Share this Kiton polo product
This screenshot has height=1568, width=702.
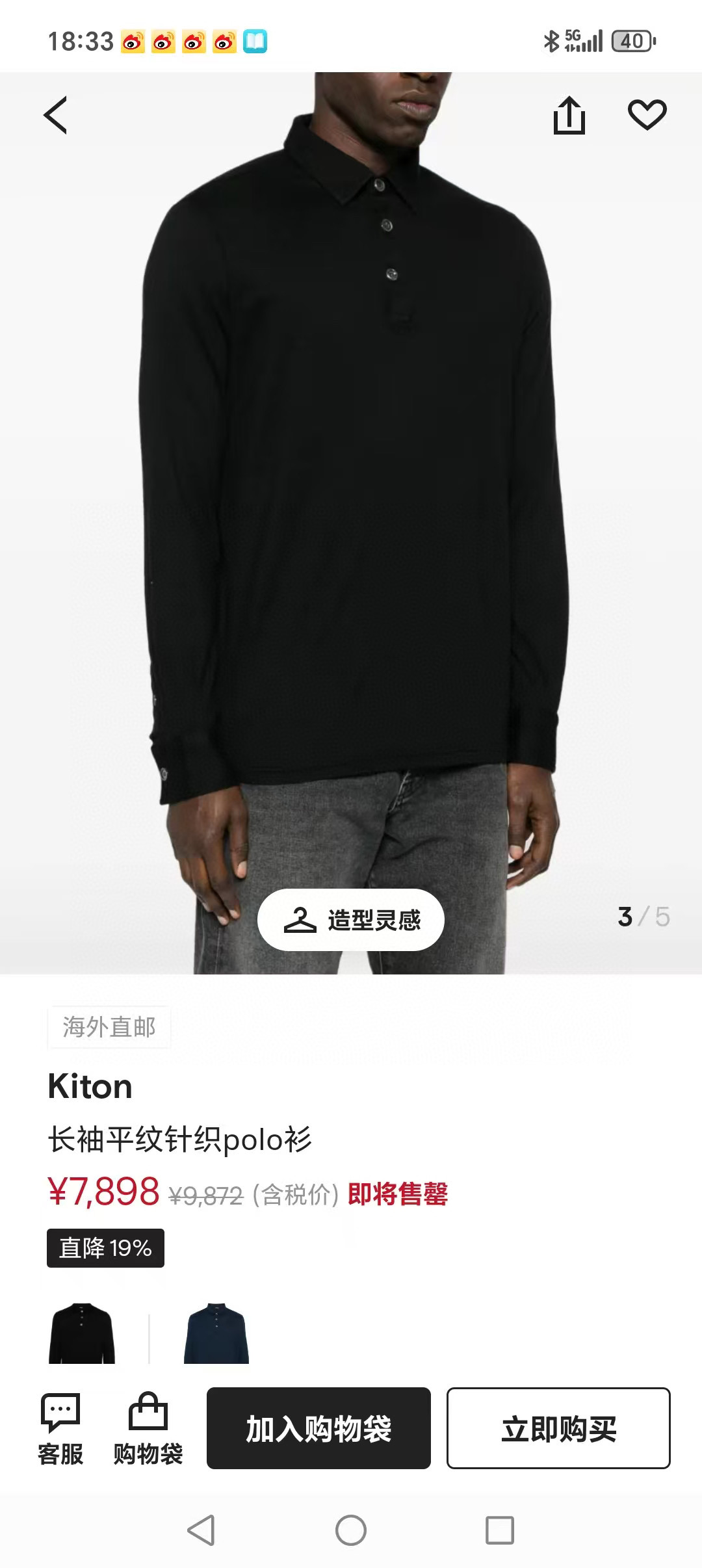[569, 115]
